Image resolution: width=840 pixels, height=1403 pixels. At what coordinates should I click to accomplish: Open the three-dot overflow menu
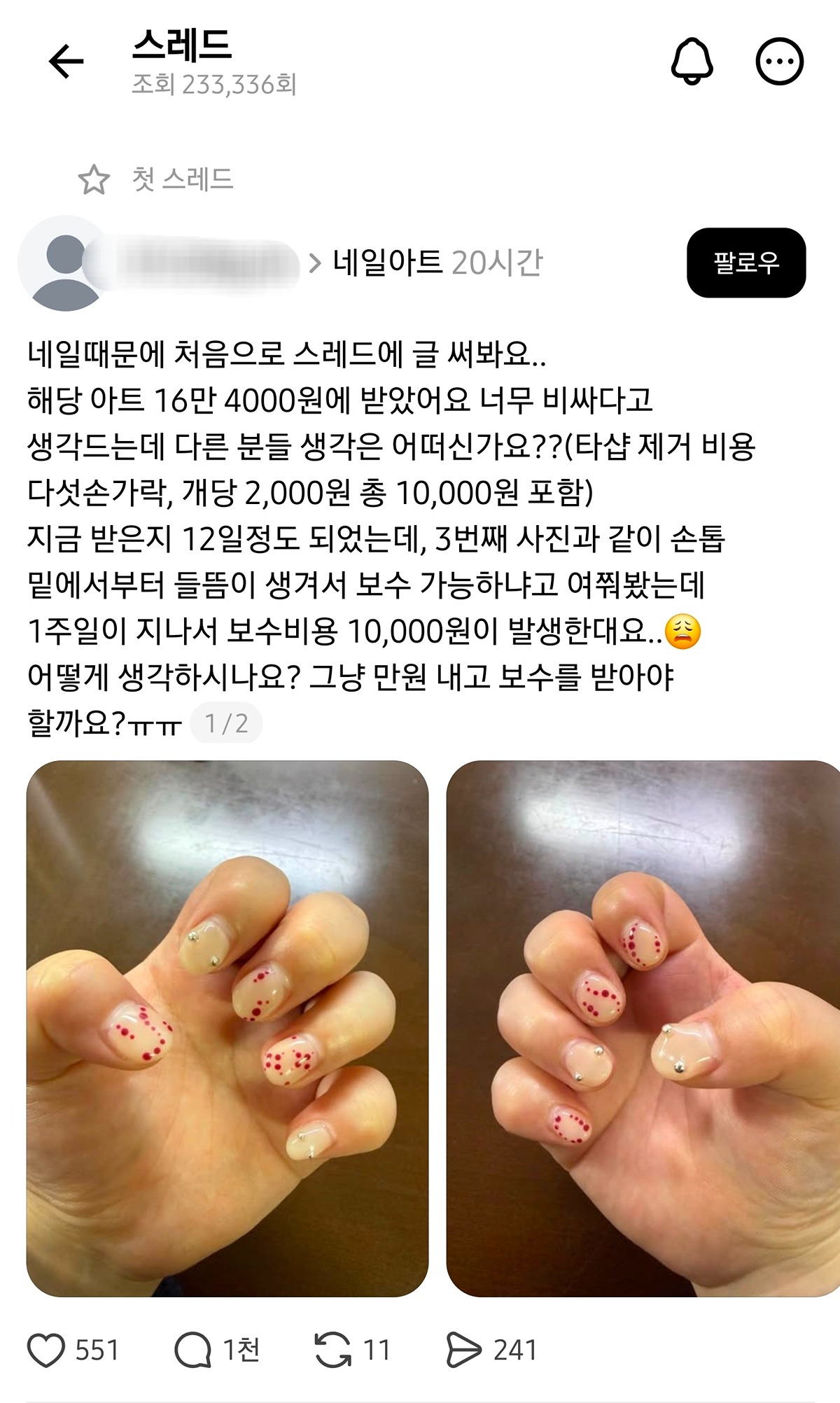tap(779, 62)
